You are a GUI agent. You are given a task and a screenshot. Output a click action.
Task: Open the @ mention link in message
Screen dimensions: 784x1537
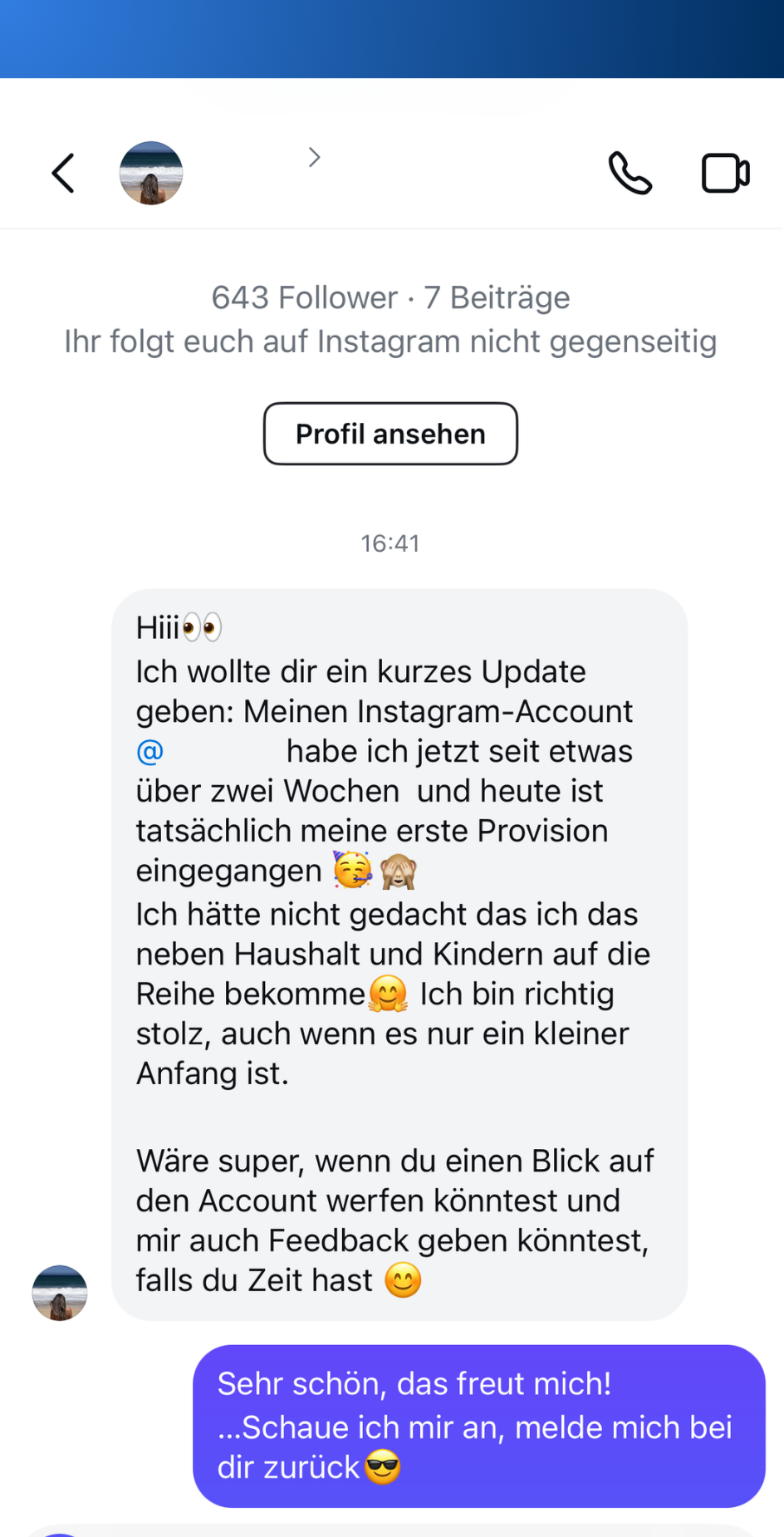tap(150, 752)
